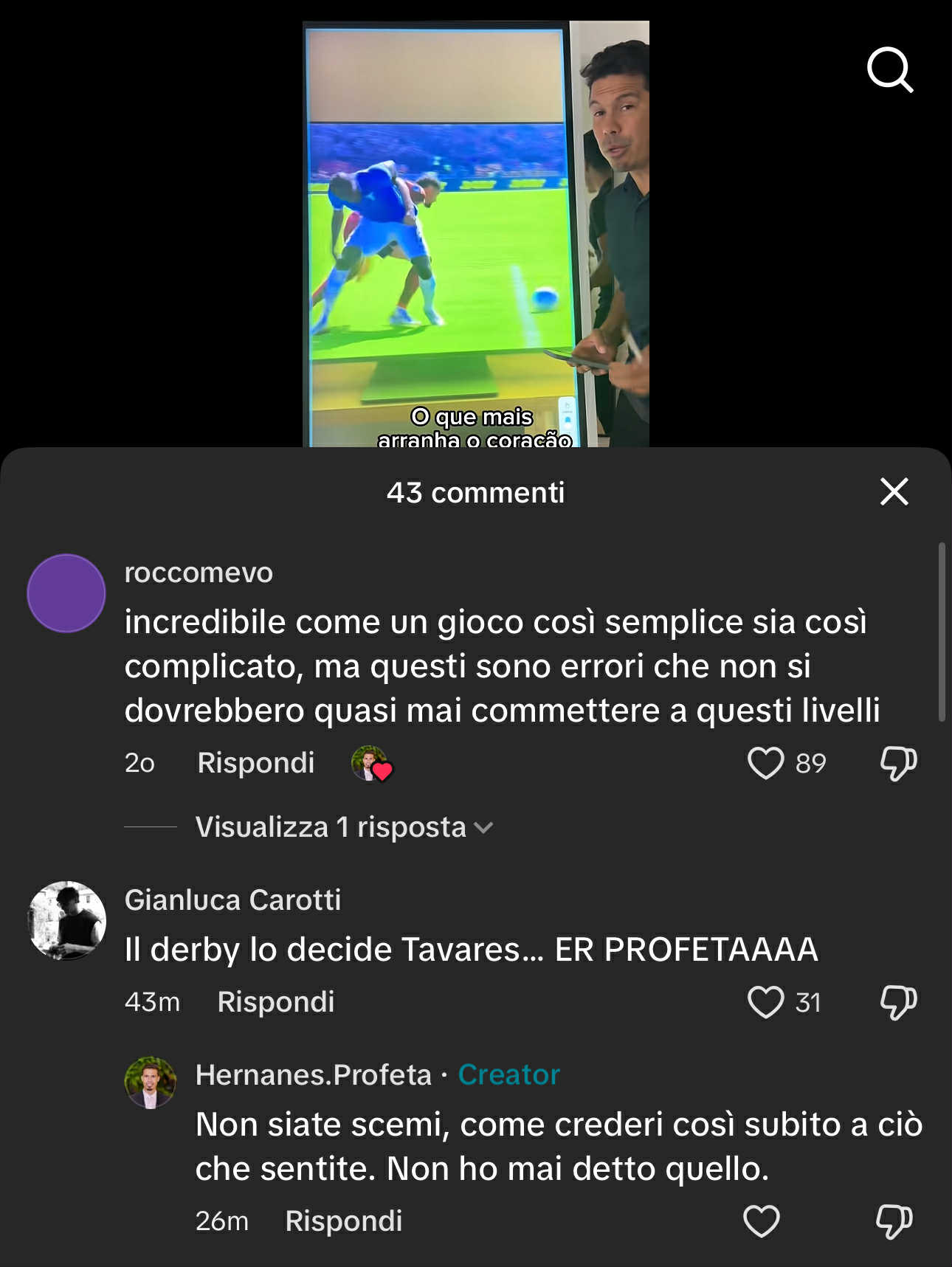Like Hernanes.Profeta's reply
This screenshot has width=952, height=1267.
(x=761, y=1221)
